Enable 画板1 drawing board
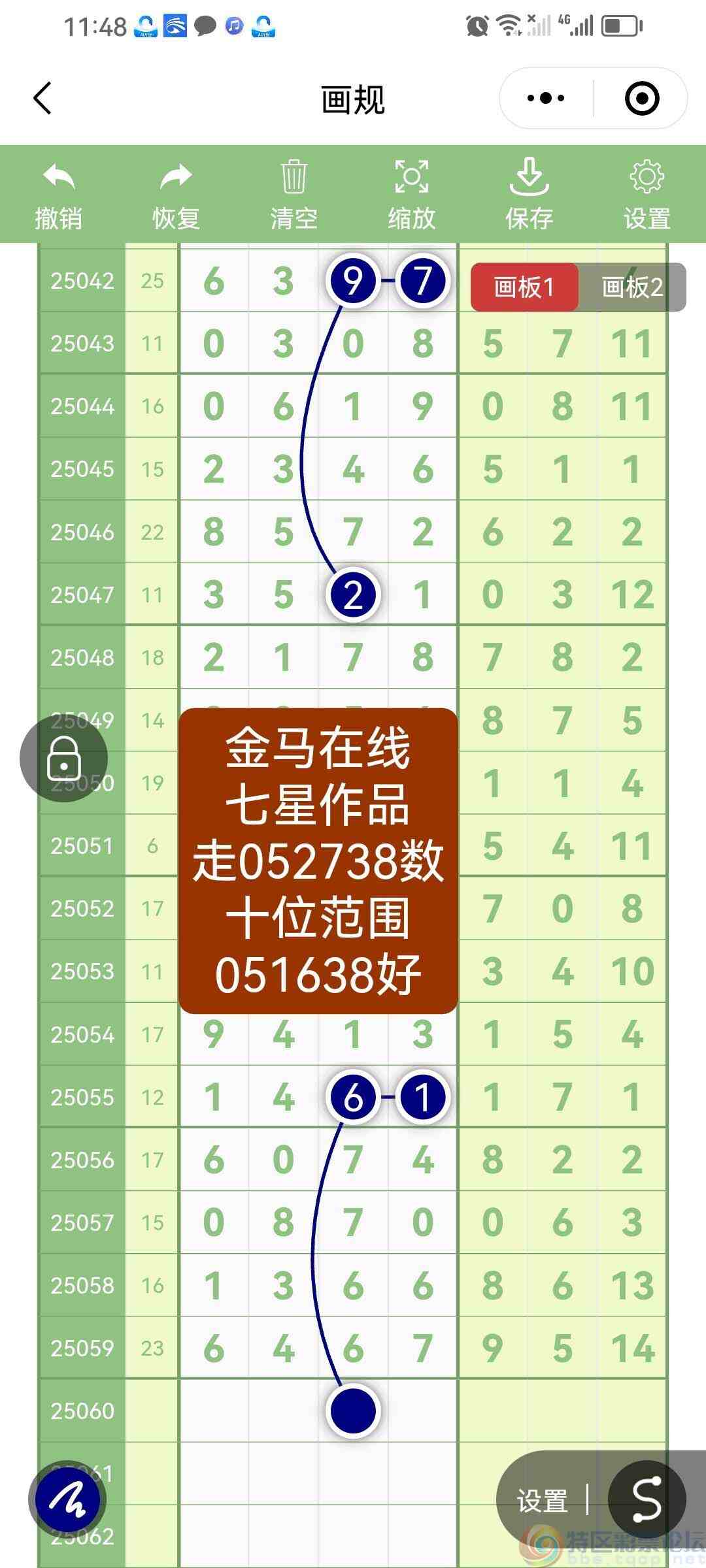 click(x=524, y=287)
